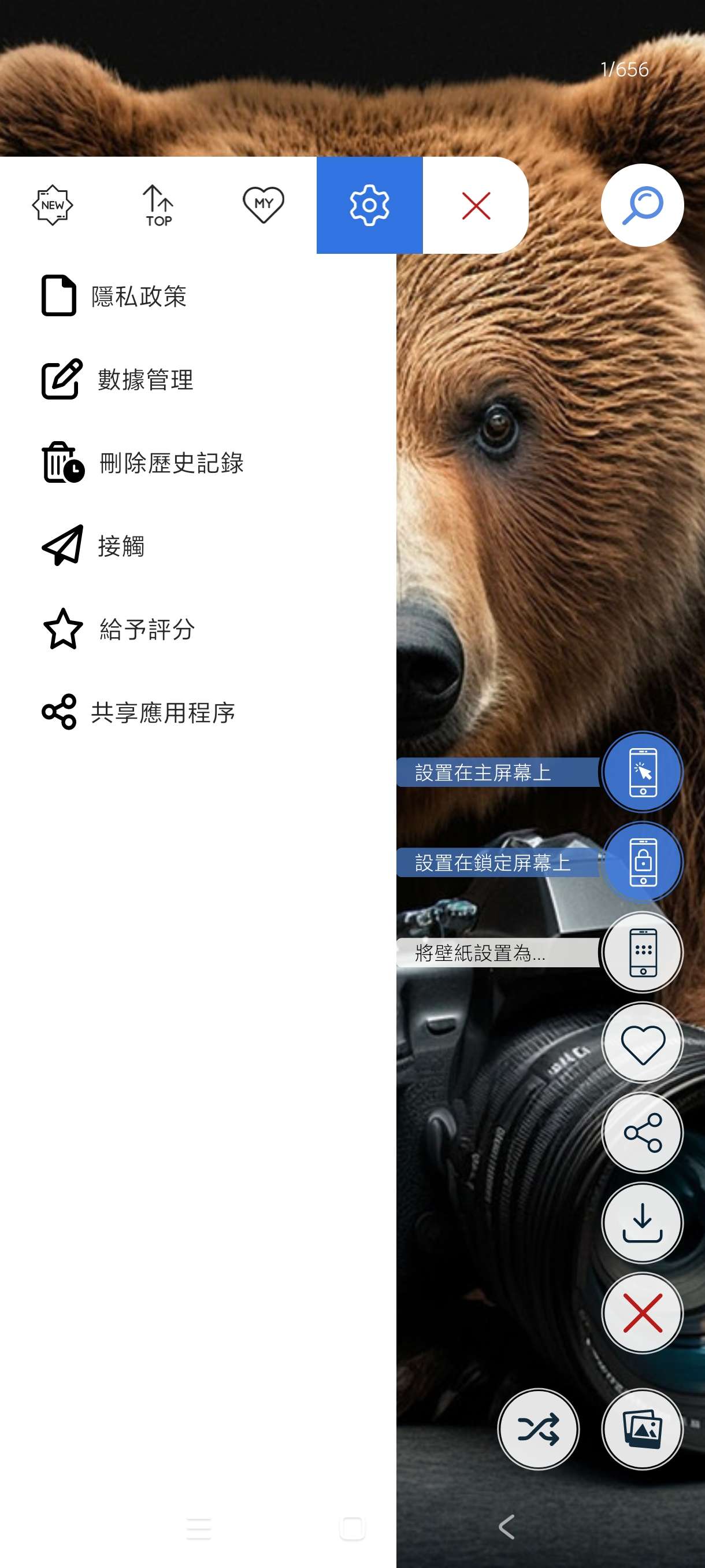The height and width of the screenshot is (1568, 705).
Task: Switch to the NEW wallpapers tab
Action: click(x=53, y=205)
